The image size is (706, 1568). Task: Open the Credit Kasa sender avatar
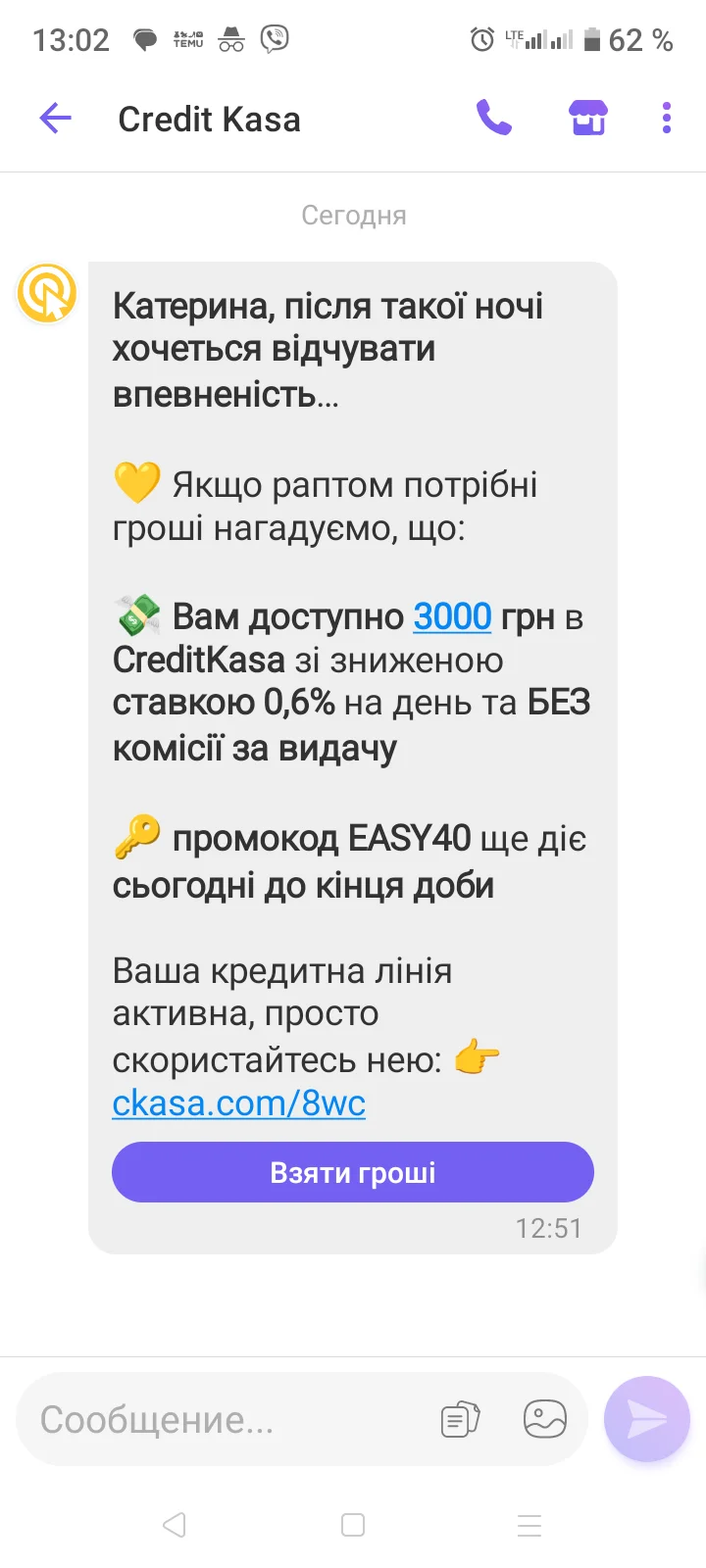(46, 292)
